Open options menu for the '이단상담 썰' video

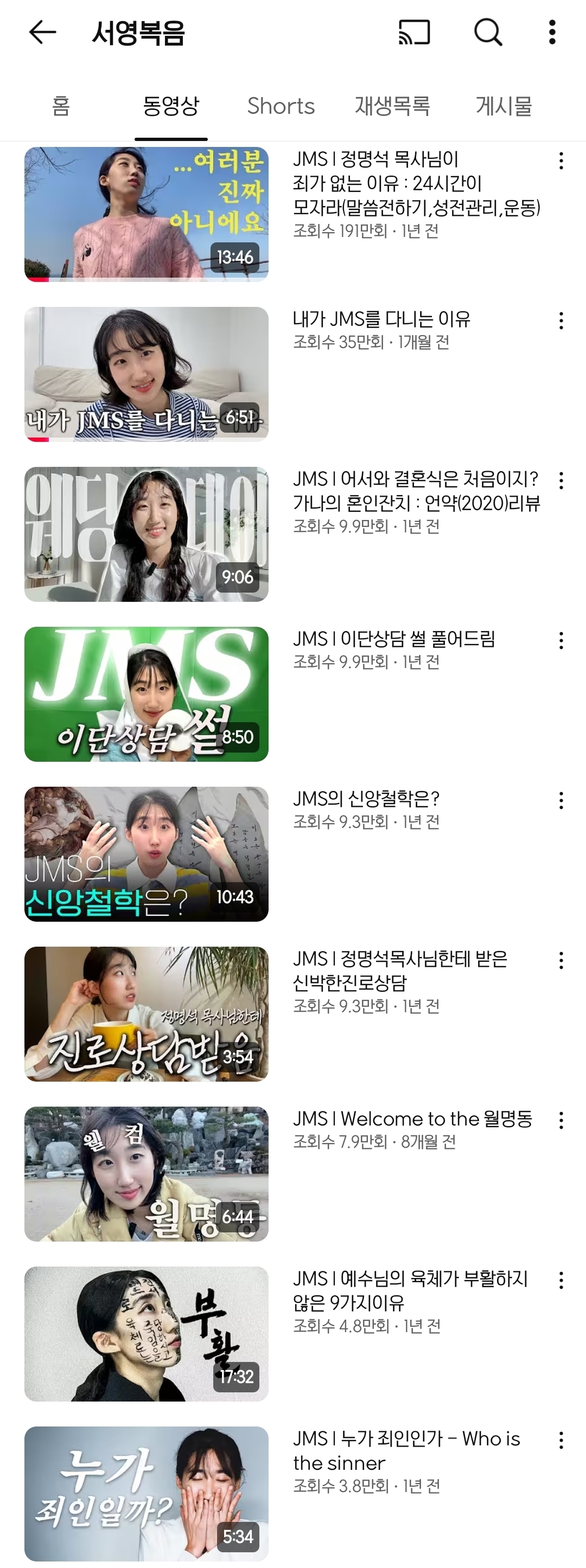[560, 640]
